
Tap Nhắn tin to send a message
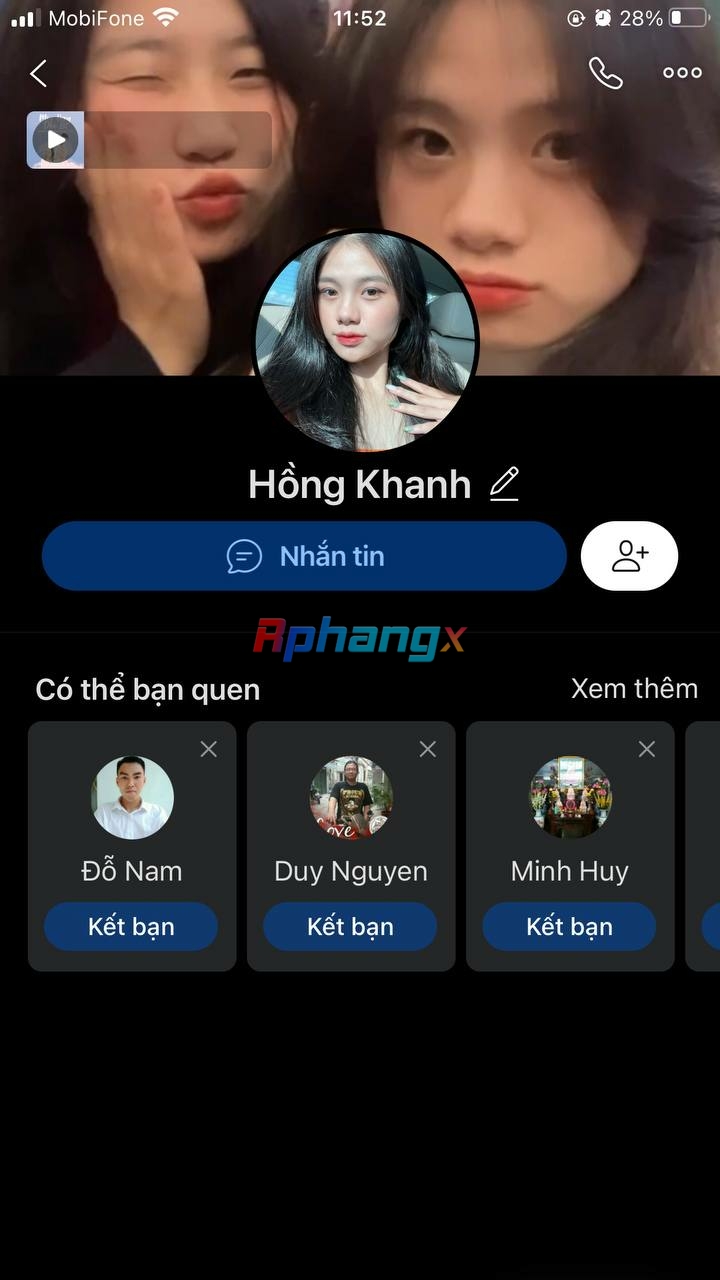(304, 556)
